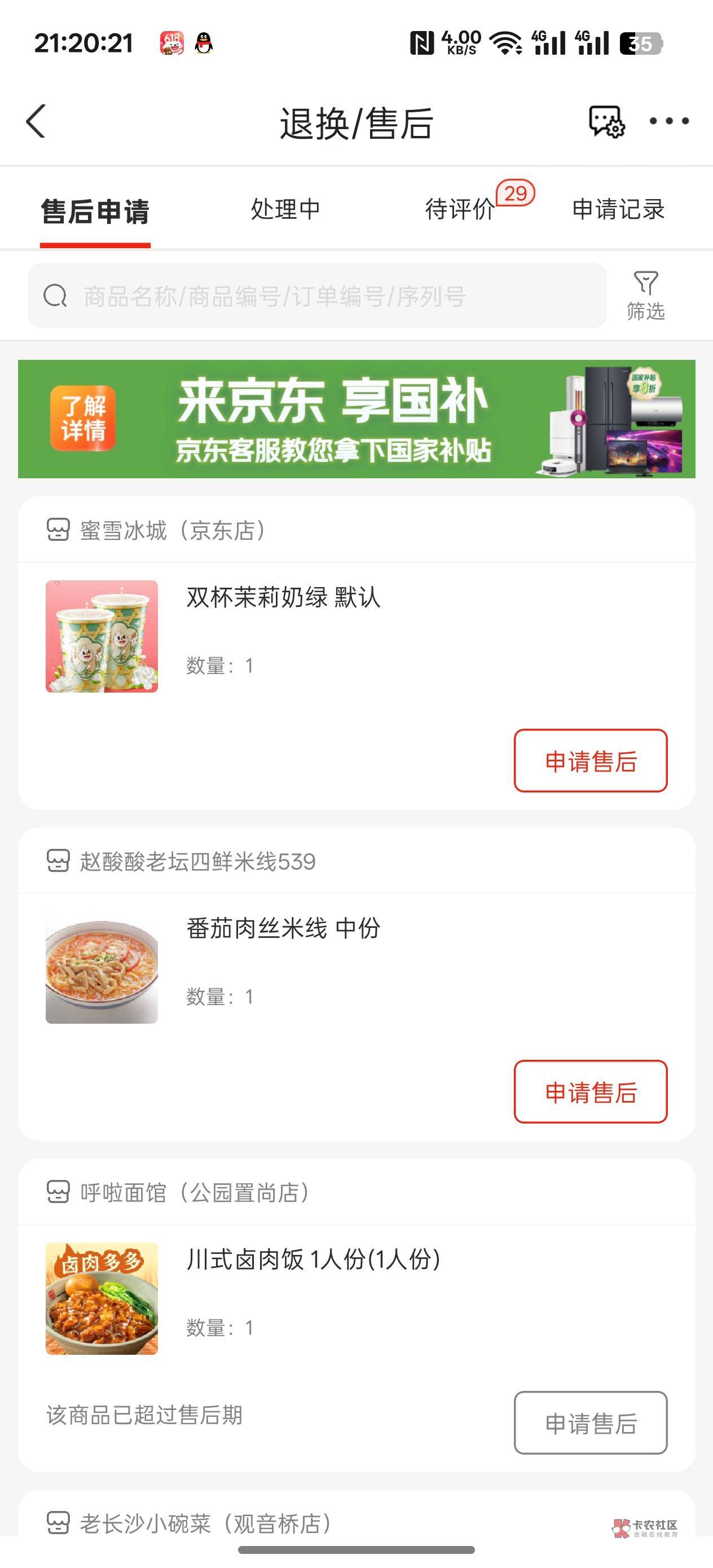Tap 申请售后 for 川式卤肉饭
The image size is (713, 1568).
[590, 1423]
